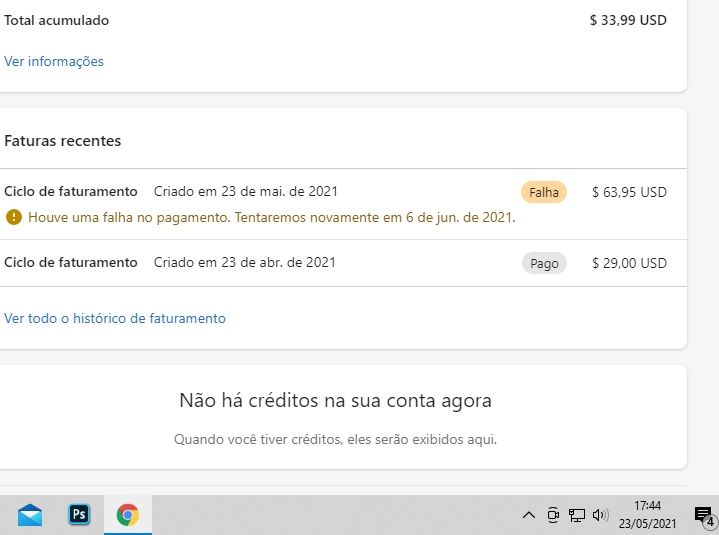This screenshot has height=535, width=719.
Task: Open the volume speaker control
Action: (600, 515)
